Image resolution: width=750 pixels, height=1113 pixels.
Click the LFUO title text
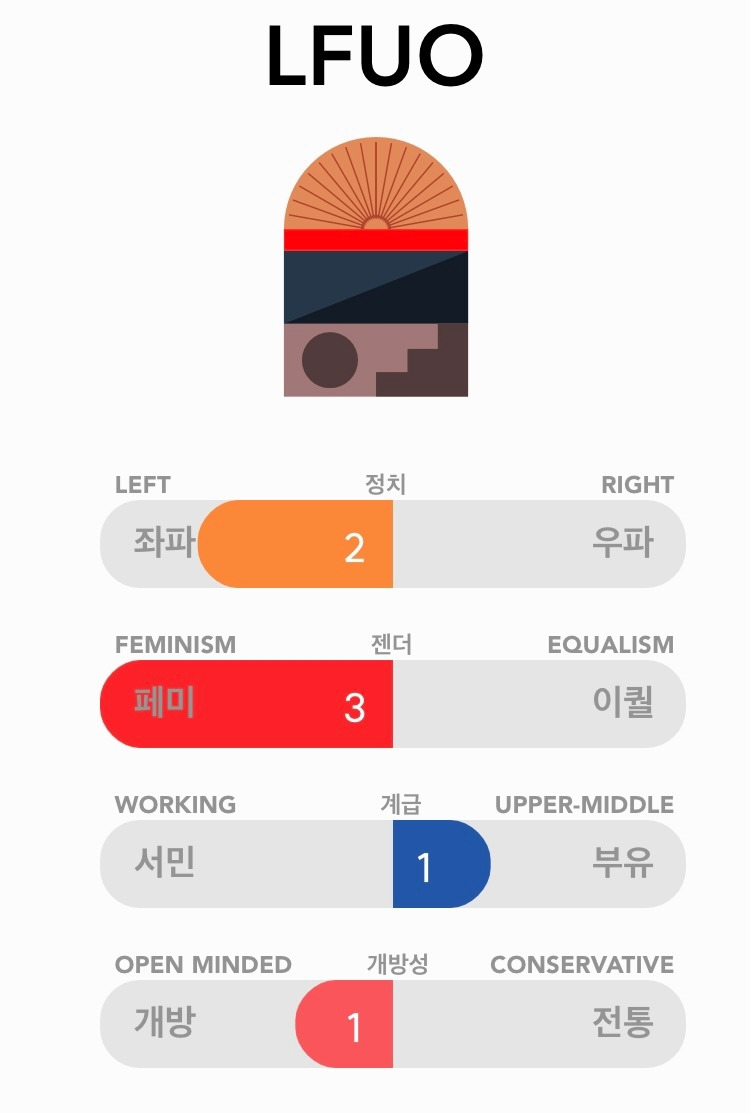375,57
